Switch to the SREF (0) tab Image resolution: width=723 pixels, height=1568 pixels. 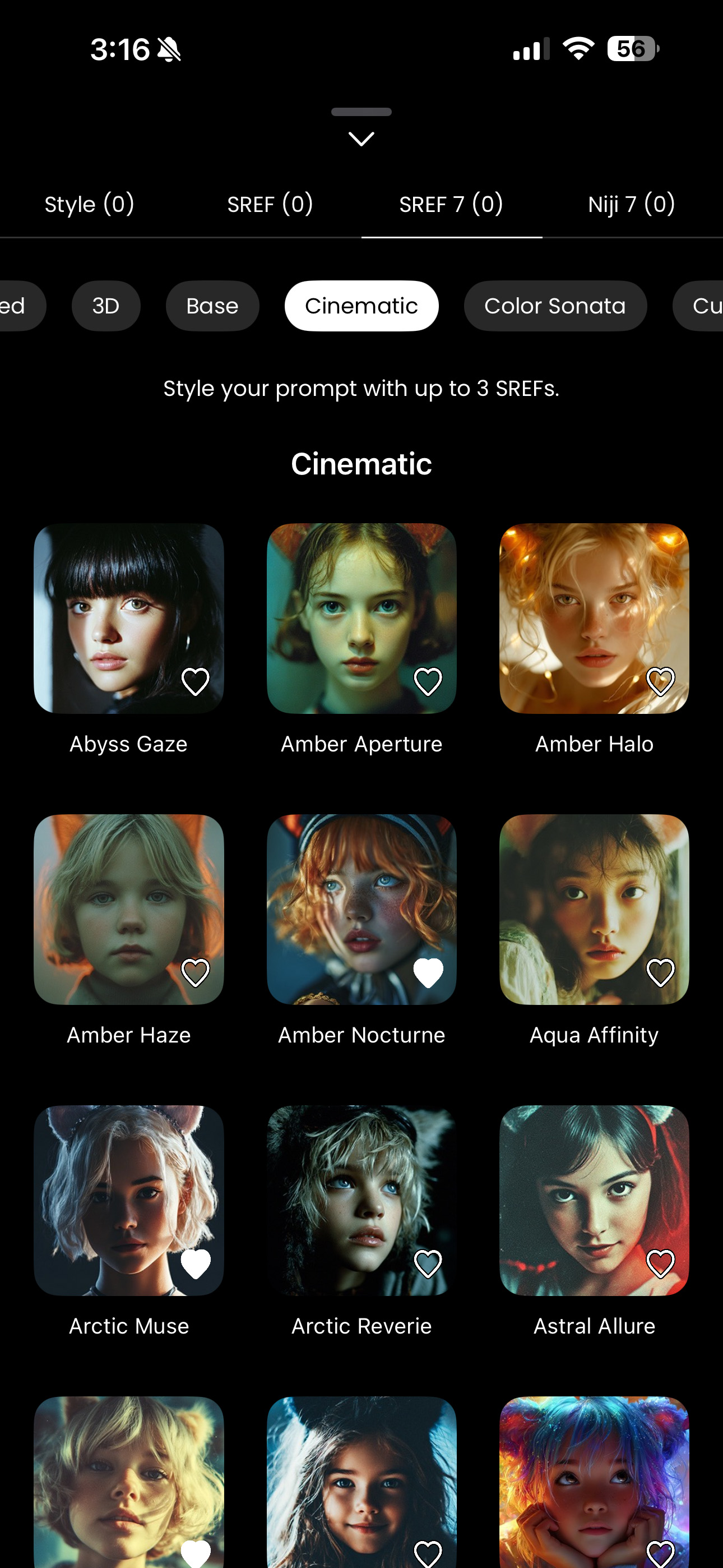point(270,204)
